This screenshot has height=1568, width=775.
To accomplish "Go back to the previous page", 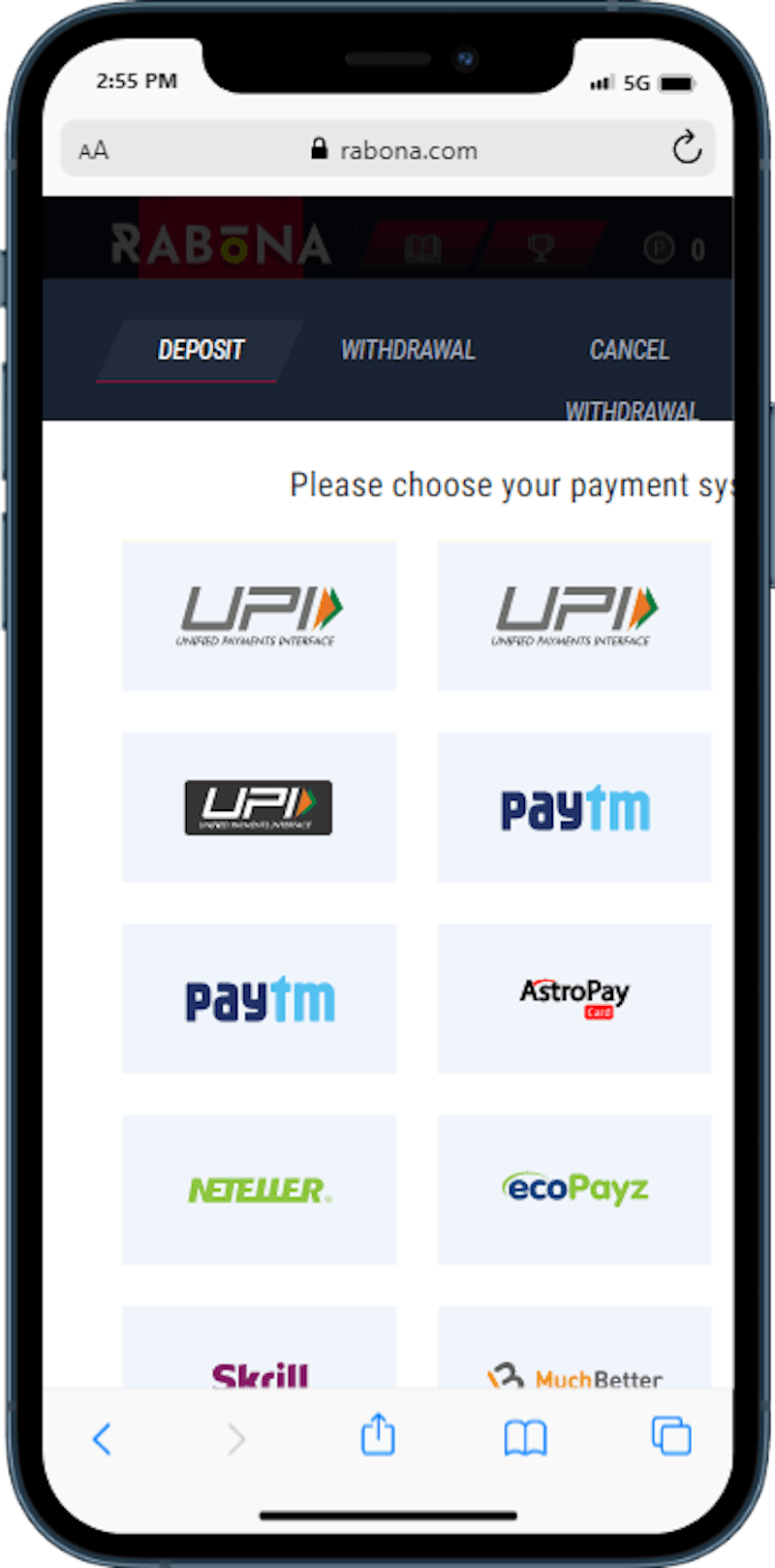I will (102, 1438).
